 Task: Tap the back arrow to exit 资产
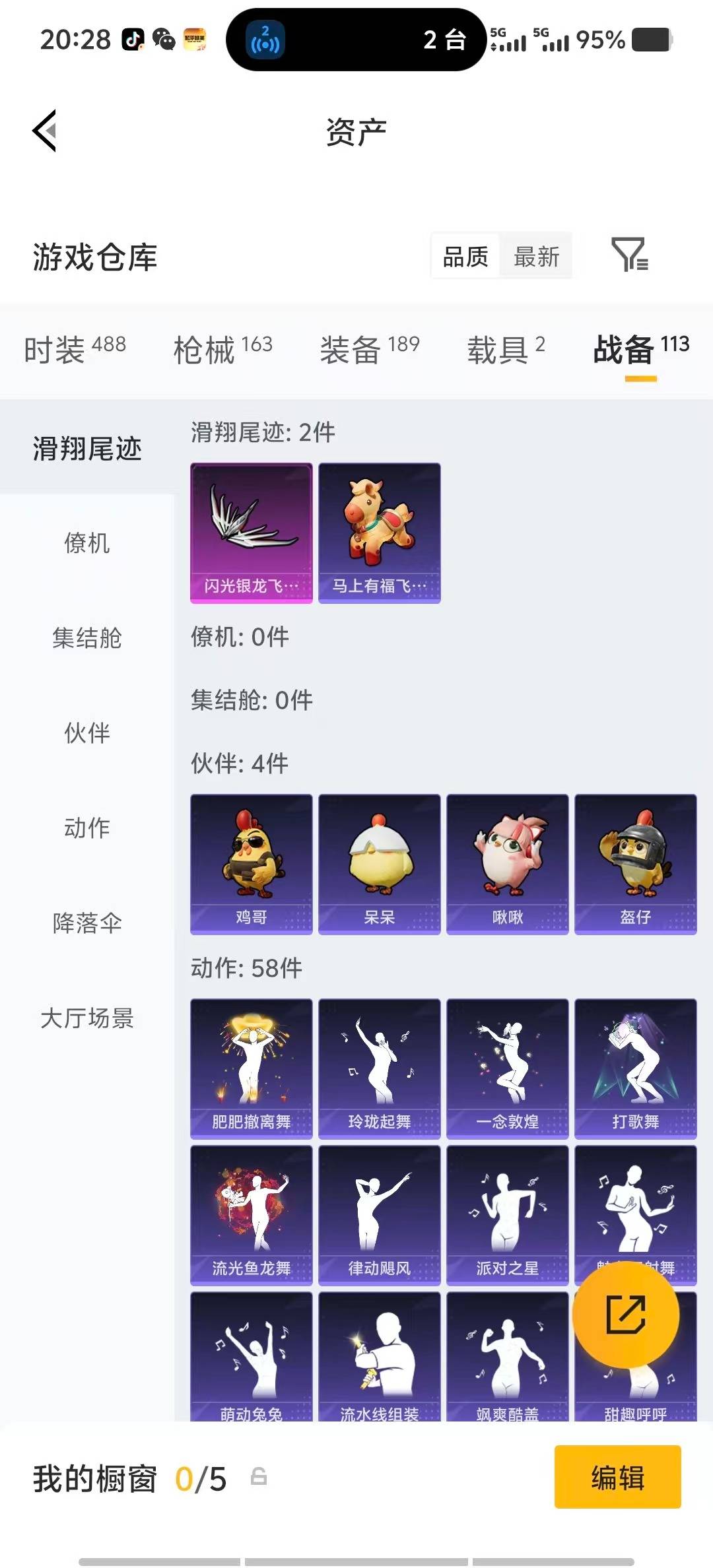[x=44, y=131]
